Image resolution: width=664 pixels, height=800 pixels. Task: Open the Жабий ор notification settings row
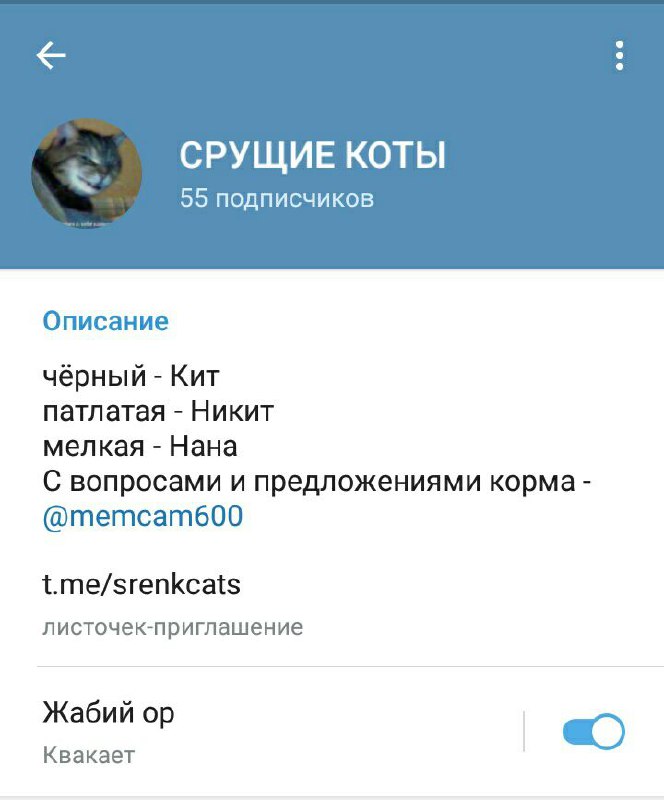point(250,732)
